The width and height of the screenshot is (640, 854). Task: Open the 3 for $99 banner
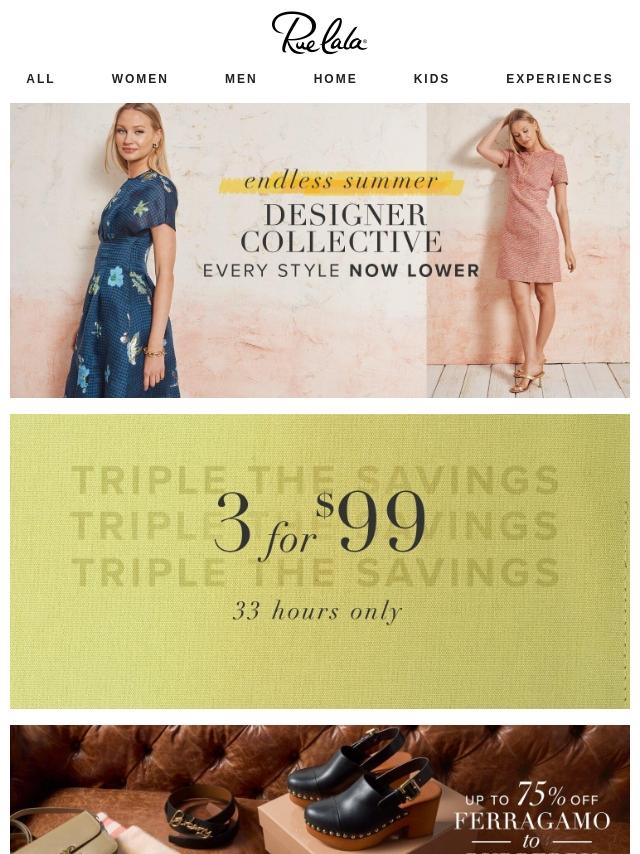320,562
